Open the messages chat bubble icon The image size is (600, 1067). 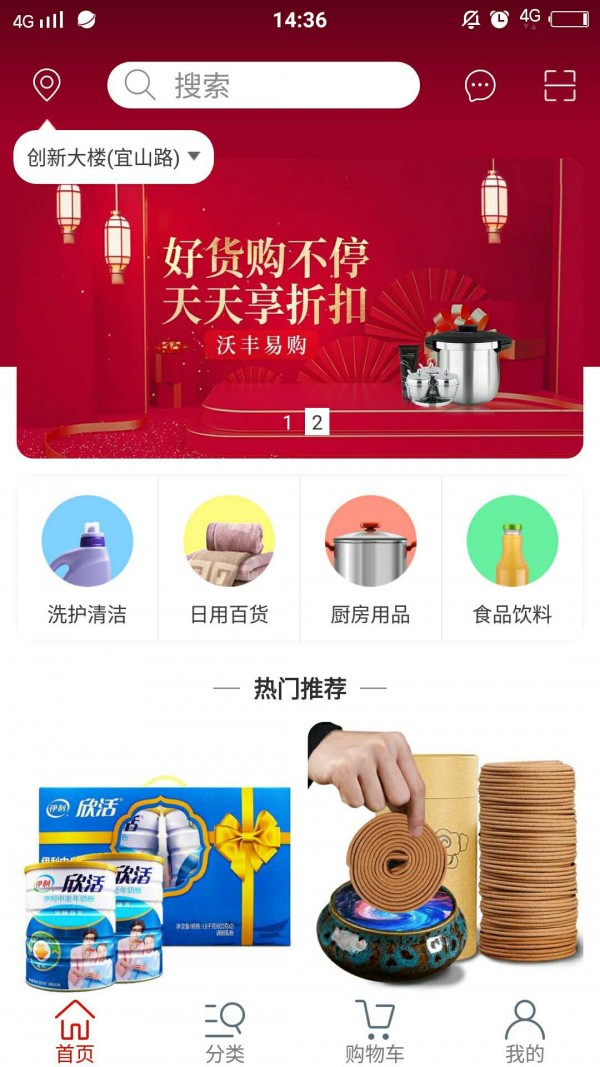480,86
